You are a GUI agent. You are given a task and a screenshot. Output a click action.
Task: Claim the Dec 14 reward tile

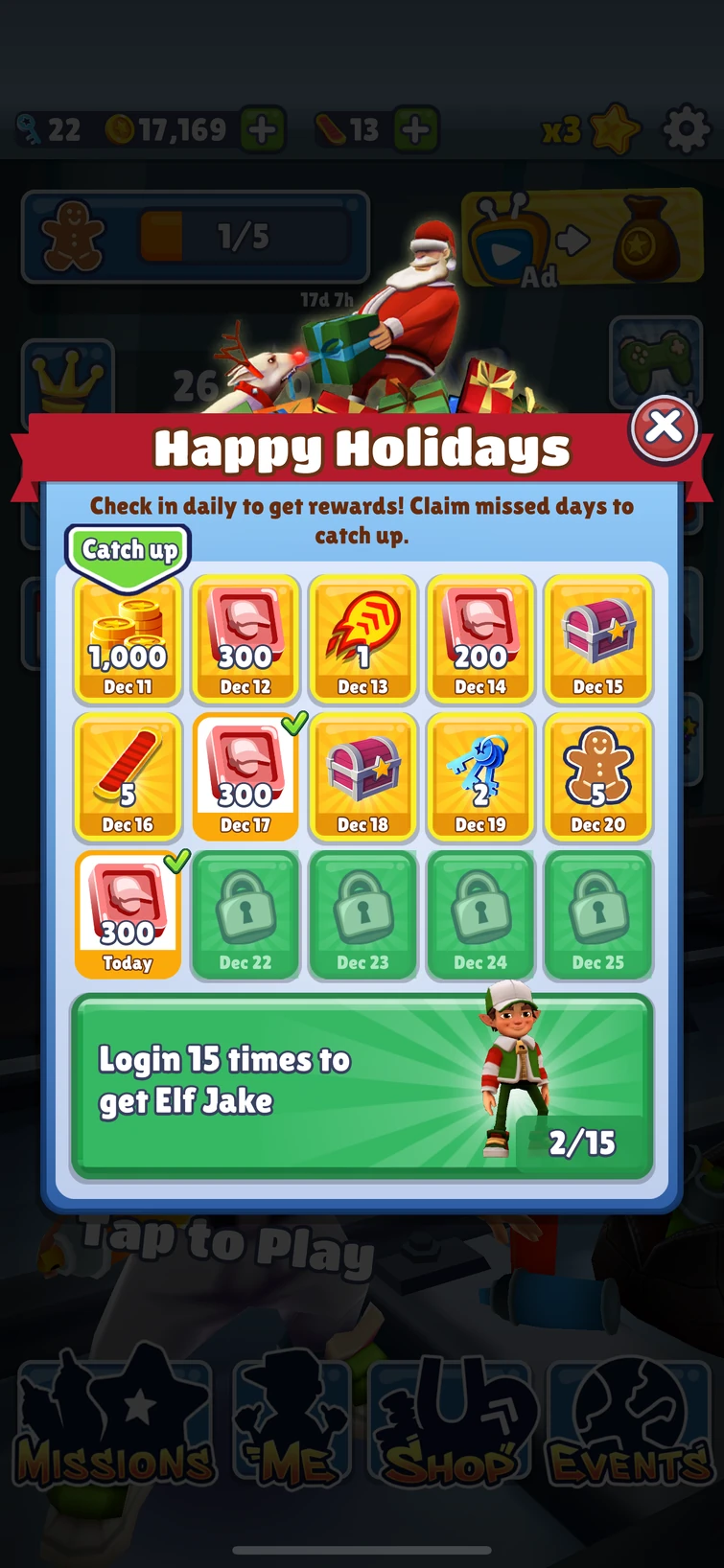pos(480,639)
